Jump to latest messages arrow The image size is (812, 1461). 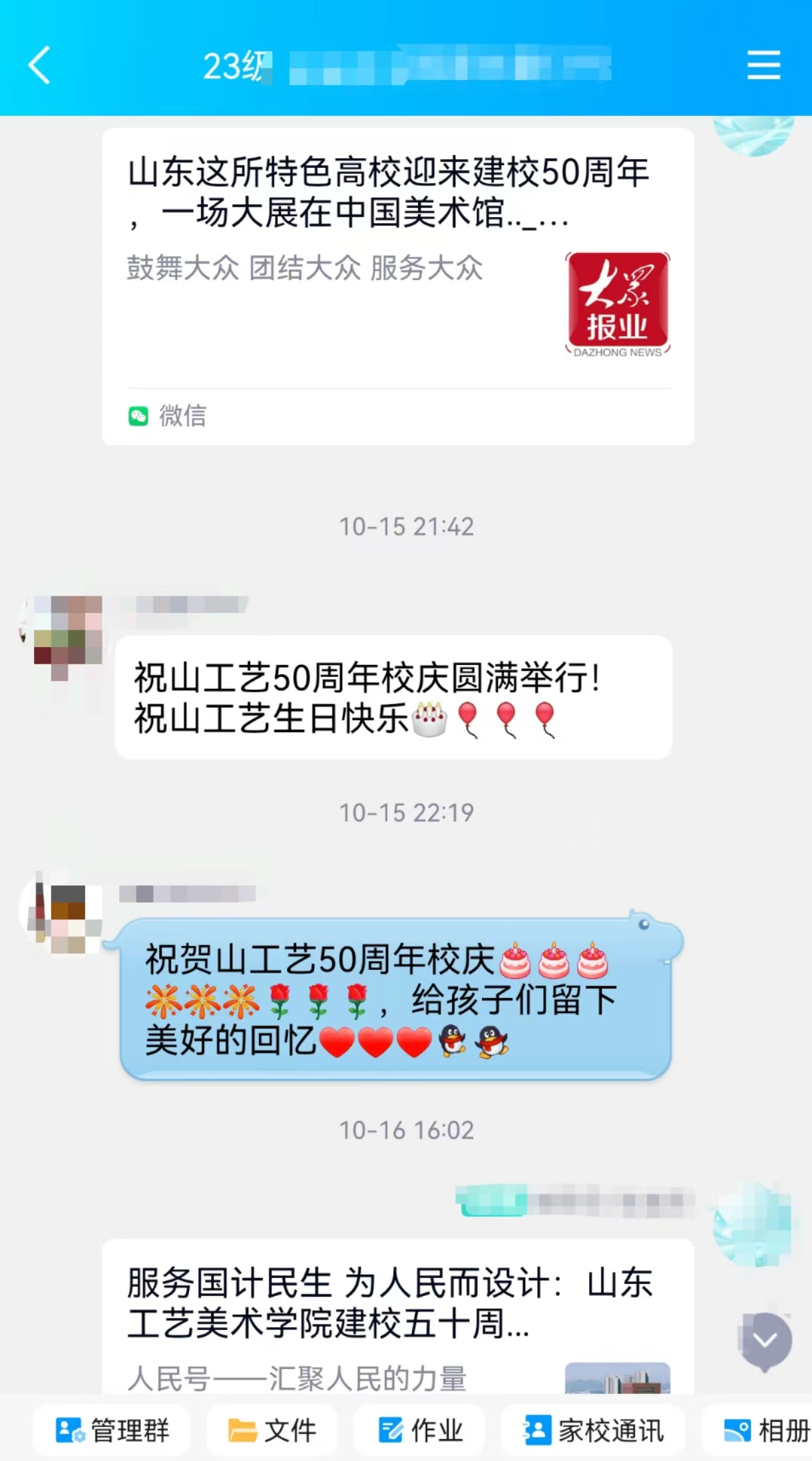[x=765, y=1340]
